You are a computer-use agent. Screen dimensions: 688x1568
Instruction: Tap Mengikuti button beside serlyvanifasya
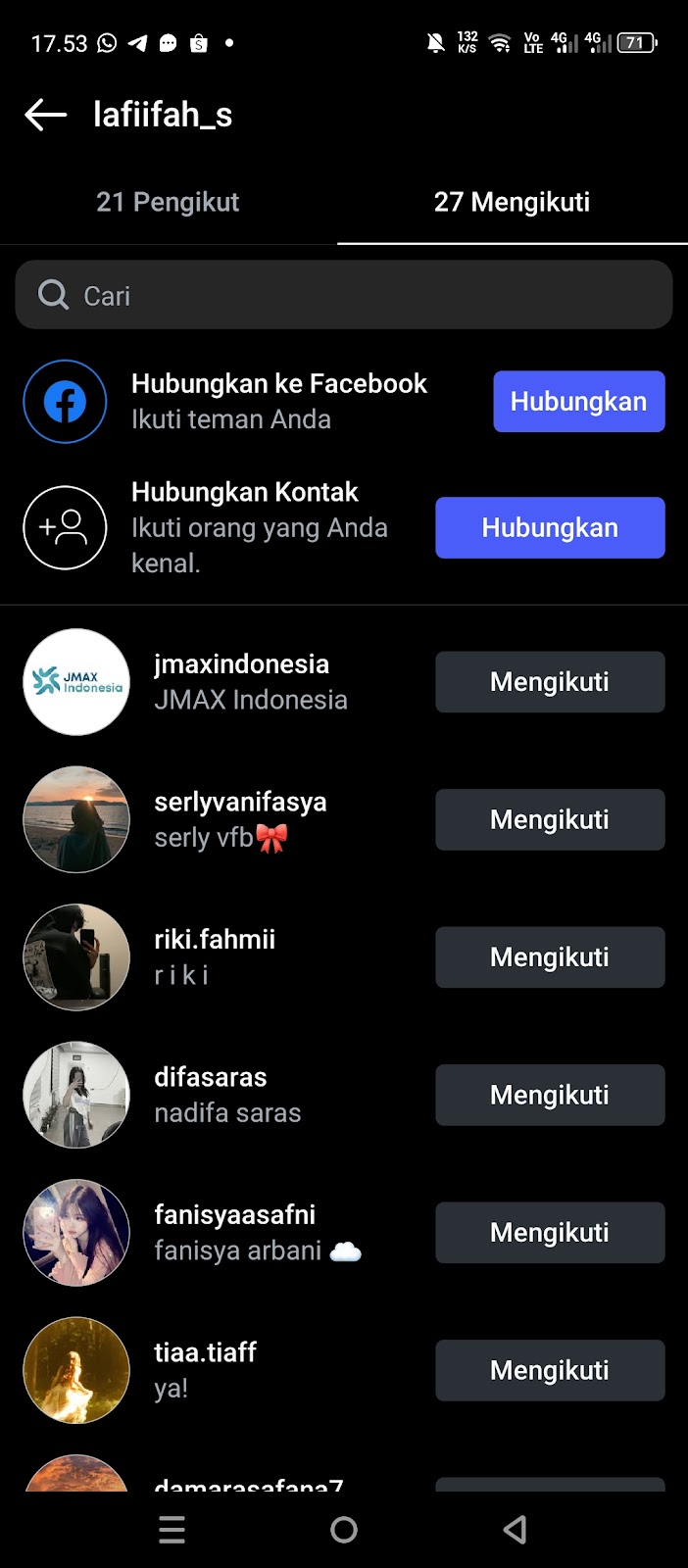click(x=549, y=819)
